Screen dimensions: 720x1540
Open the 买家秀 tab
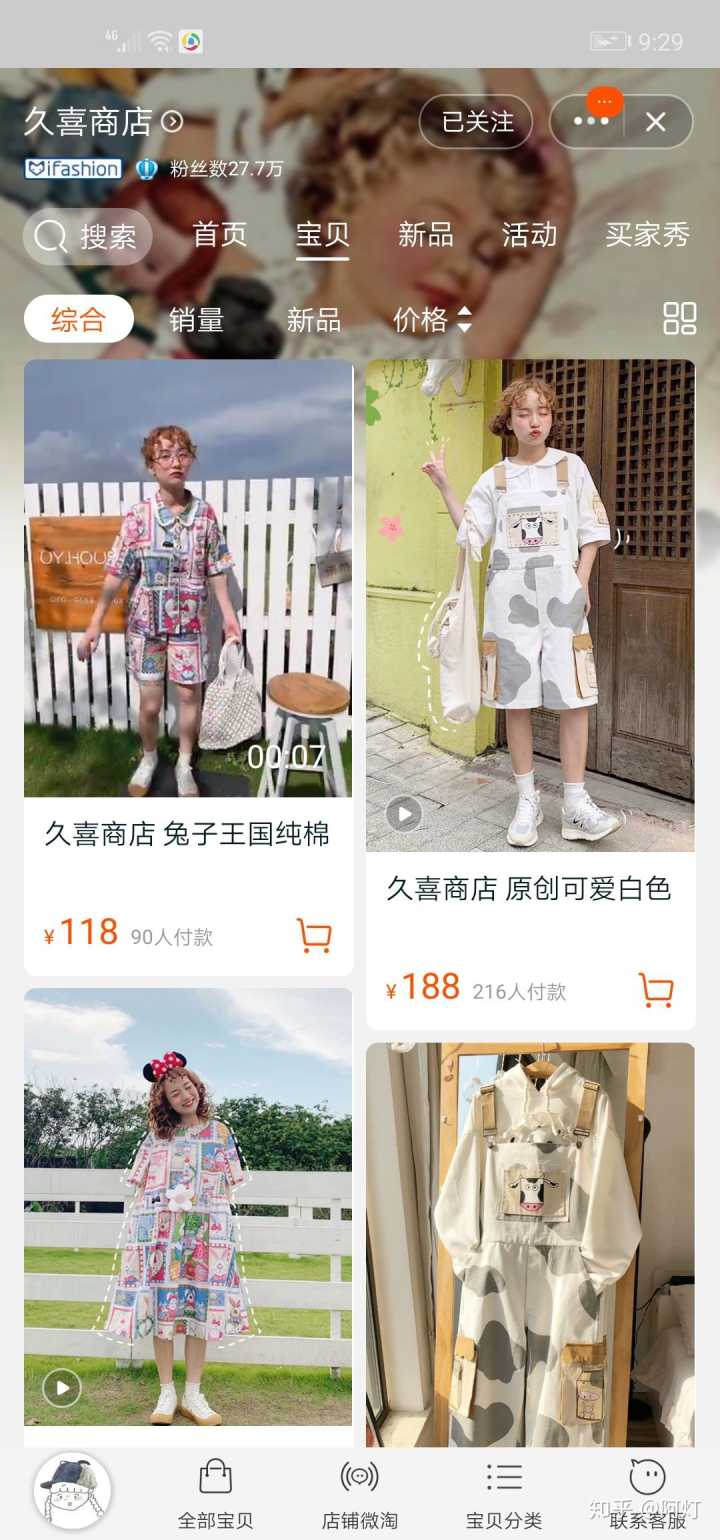tap(647, 235)
